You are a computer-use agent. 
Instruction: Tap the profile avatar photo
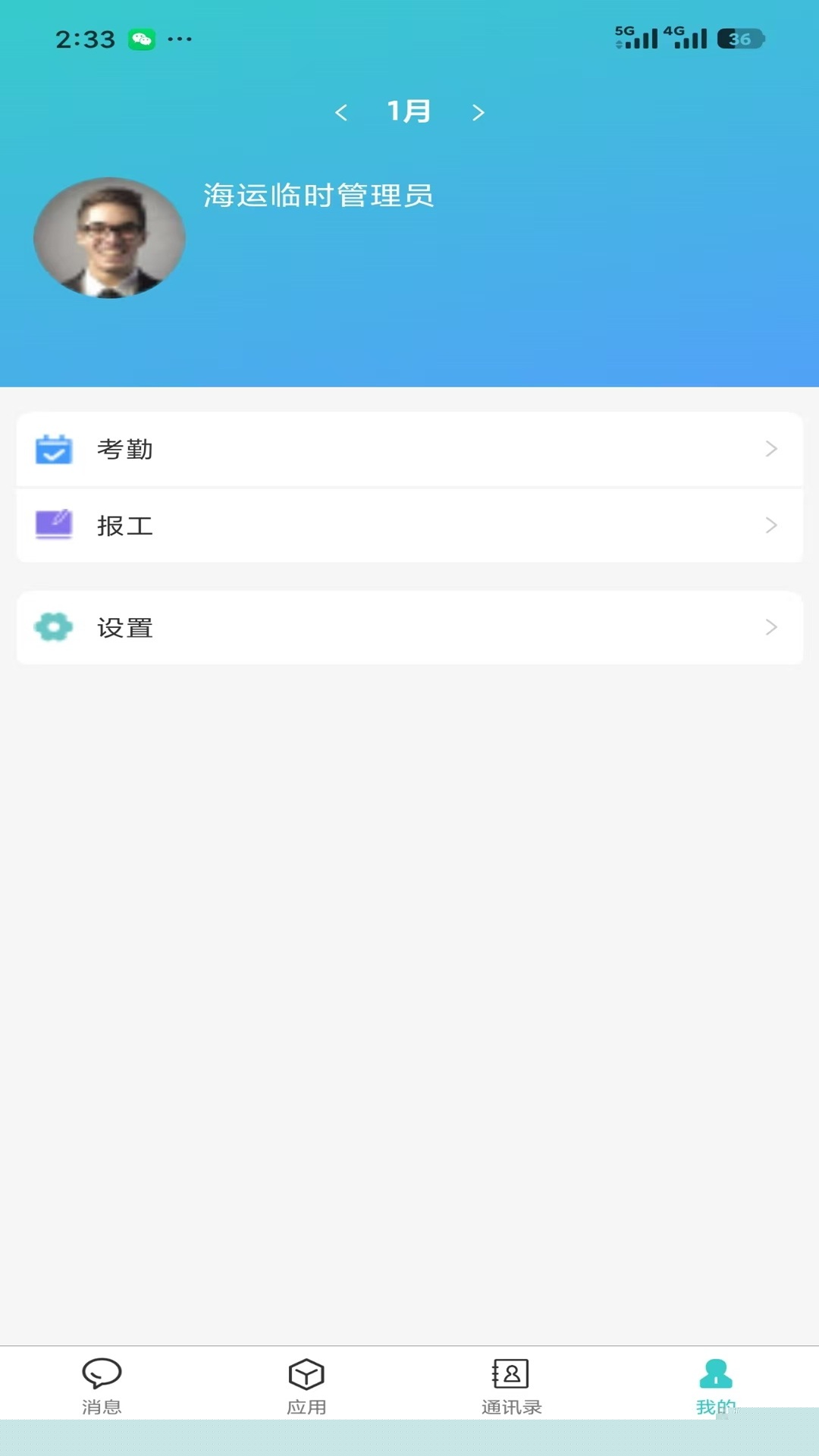(x=110, y=238)
